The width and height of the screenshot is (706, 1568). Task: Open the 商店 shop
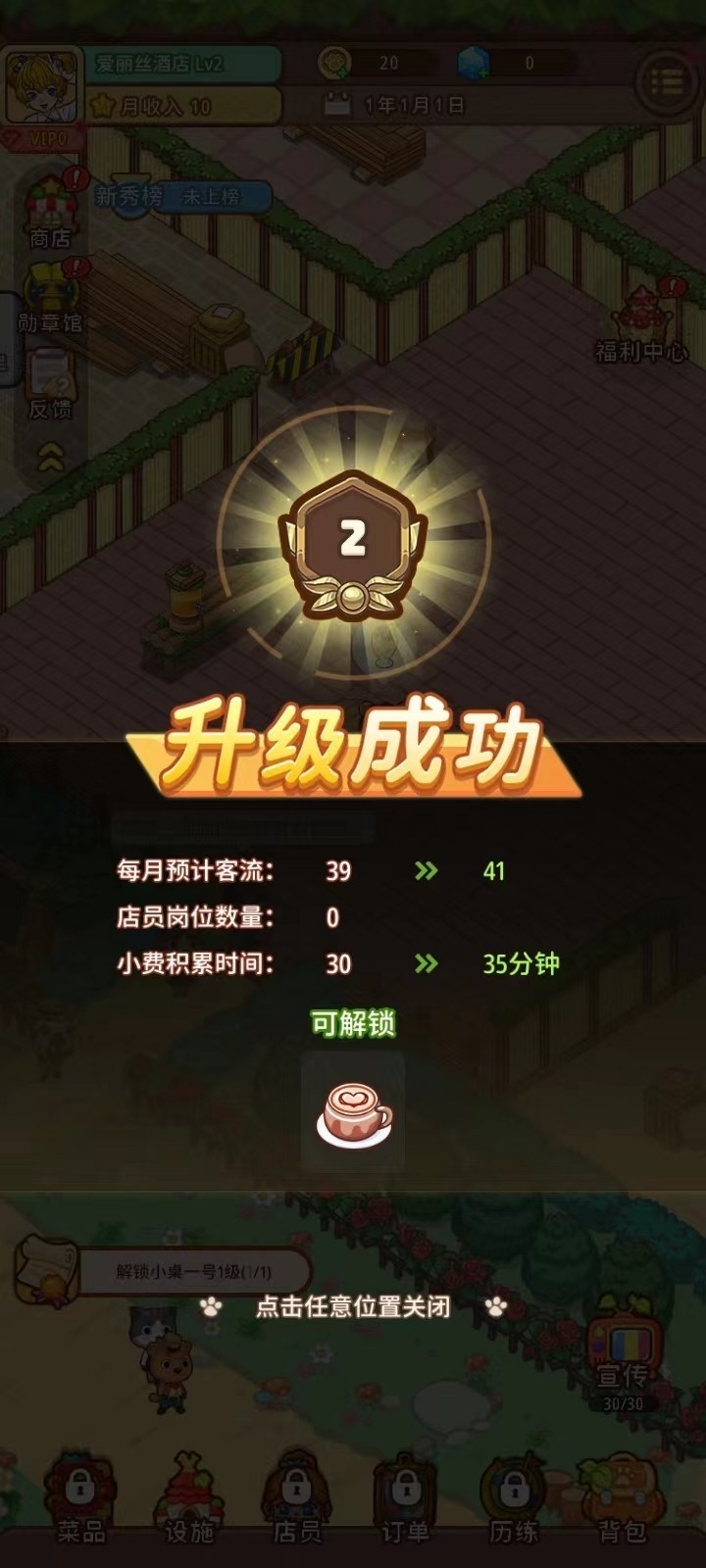[49, 211]
